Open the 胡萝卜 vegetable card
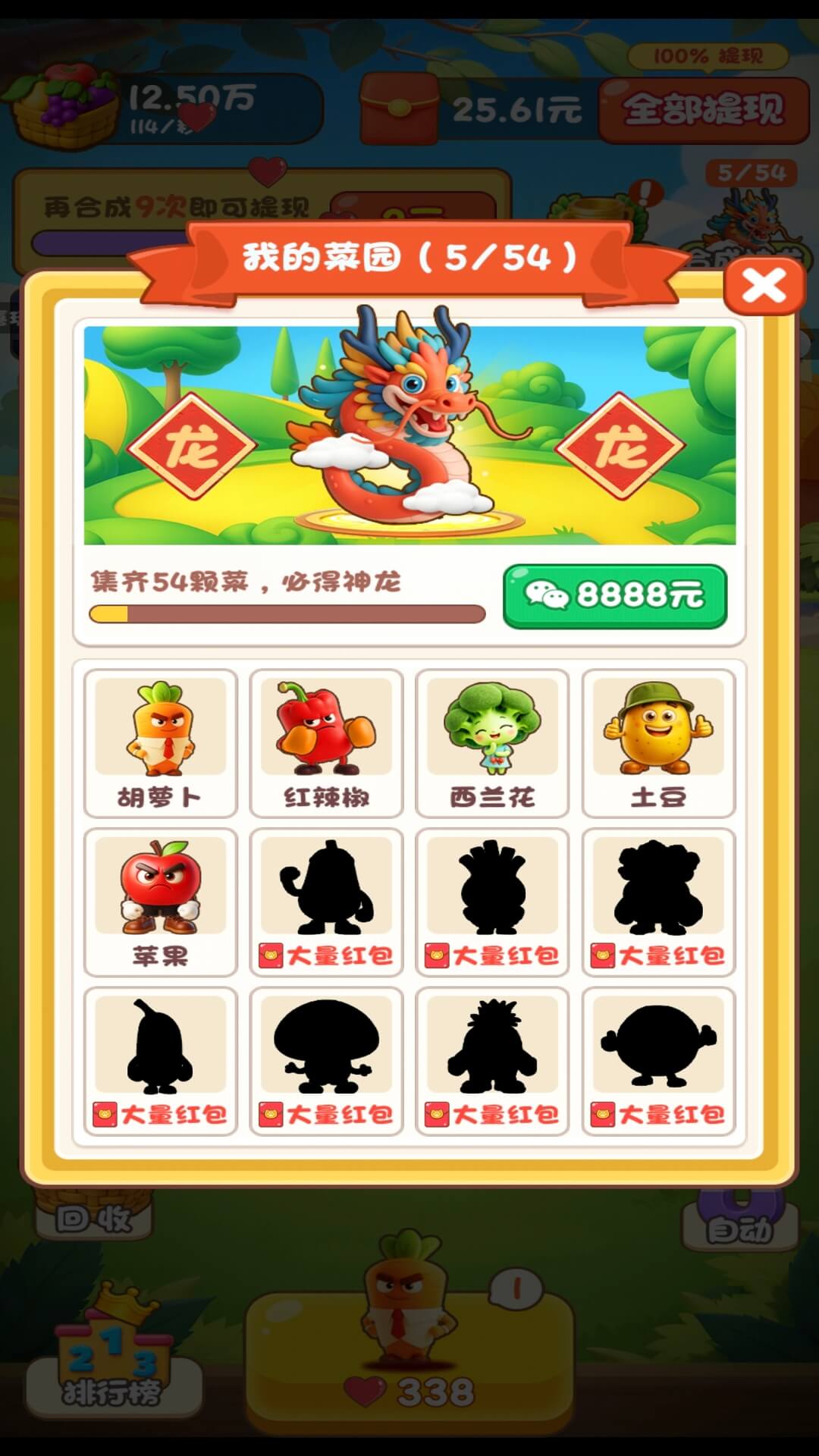Screen dimensions: 819x1456 click(x=160, y=743)
